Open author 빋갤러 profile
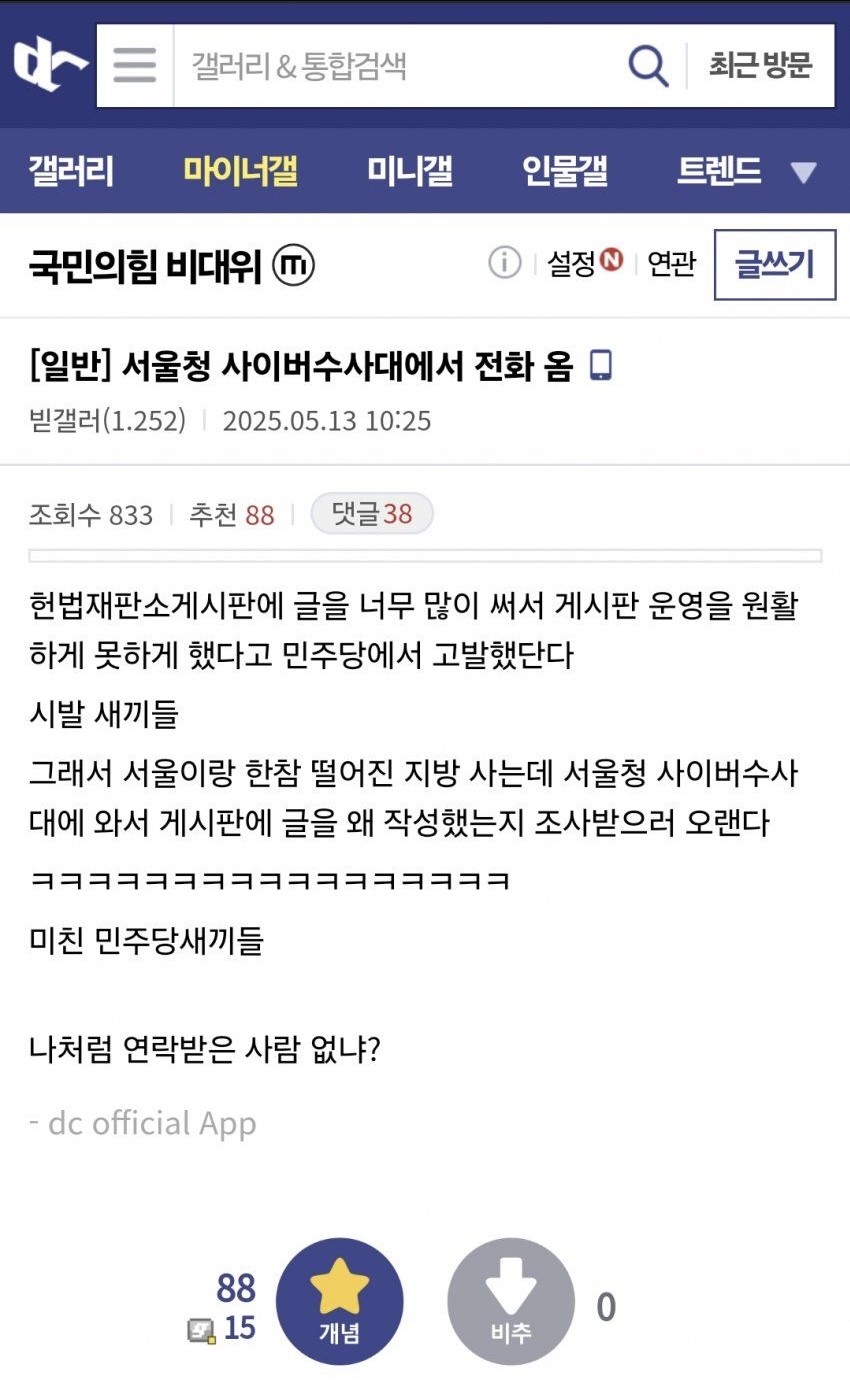Screen dimensions: 850x1383 [x=108, y=419]
